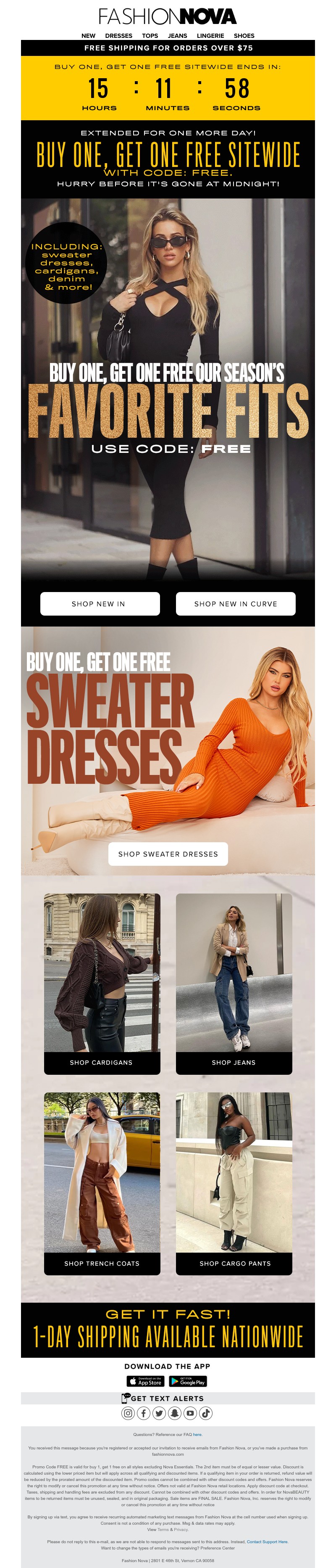Visit the Facebook icon link
336x1568 pixels.
(x=143, y=1413)
